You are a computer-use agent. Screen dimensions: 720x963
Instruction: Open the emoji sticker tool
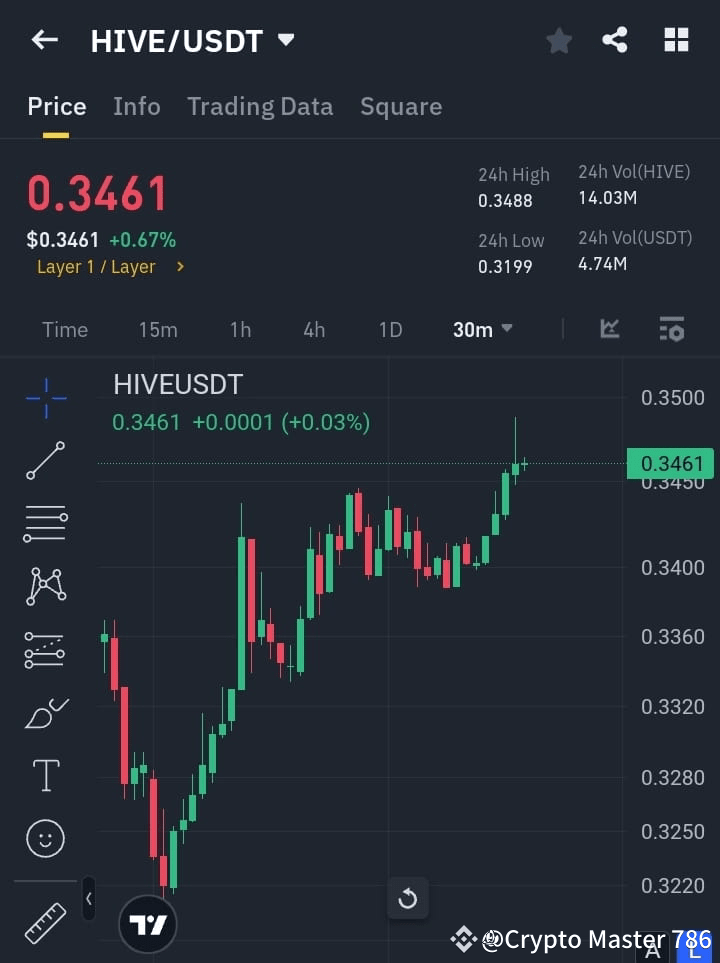[x=45, y=838]
